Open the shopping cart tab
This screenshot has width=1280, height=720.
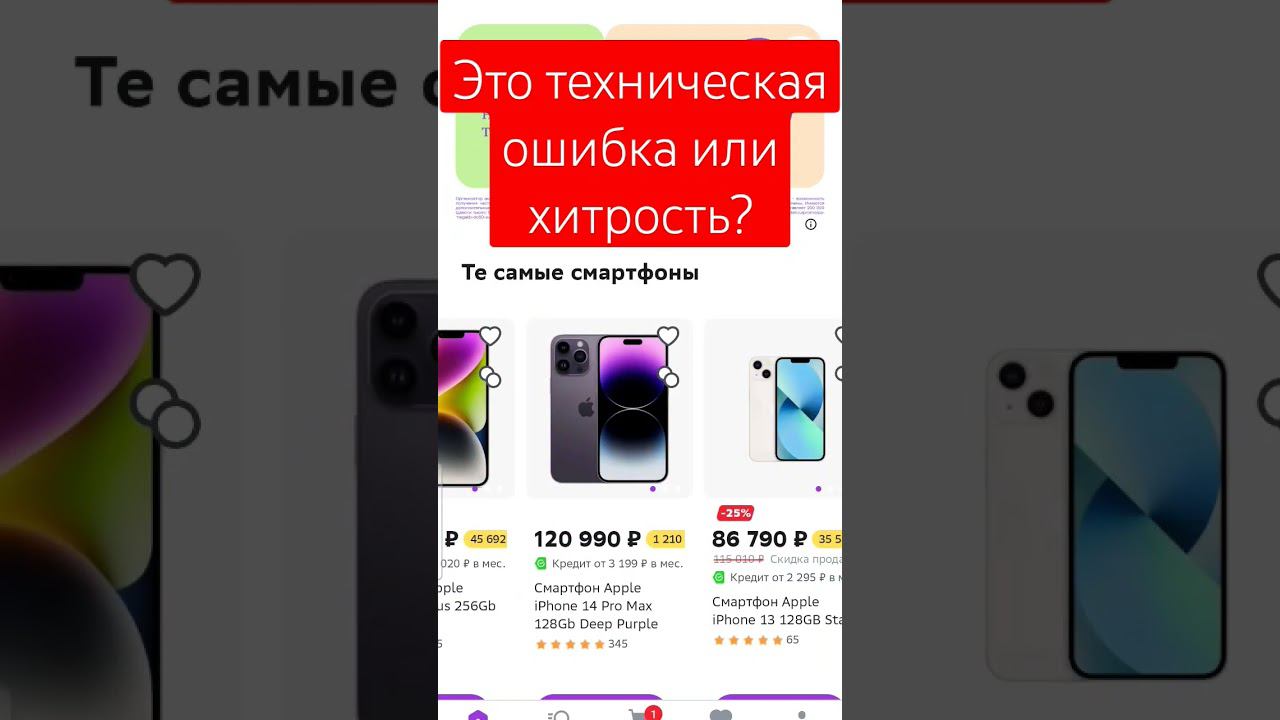coord(641,714)
